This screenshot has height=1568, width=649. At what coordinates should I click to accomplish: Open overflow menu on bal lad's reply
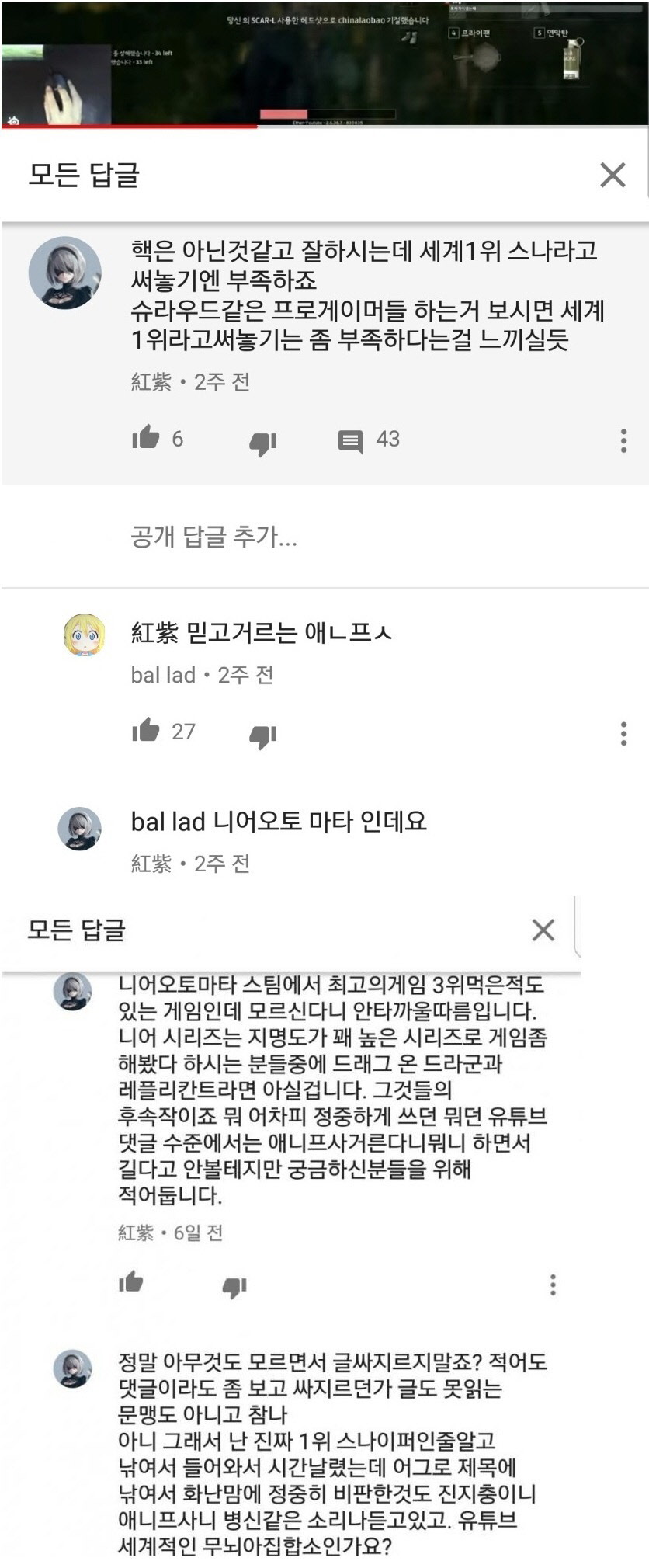coord(623,733)
